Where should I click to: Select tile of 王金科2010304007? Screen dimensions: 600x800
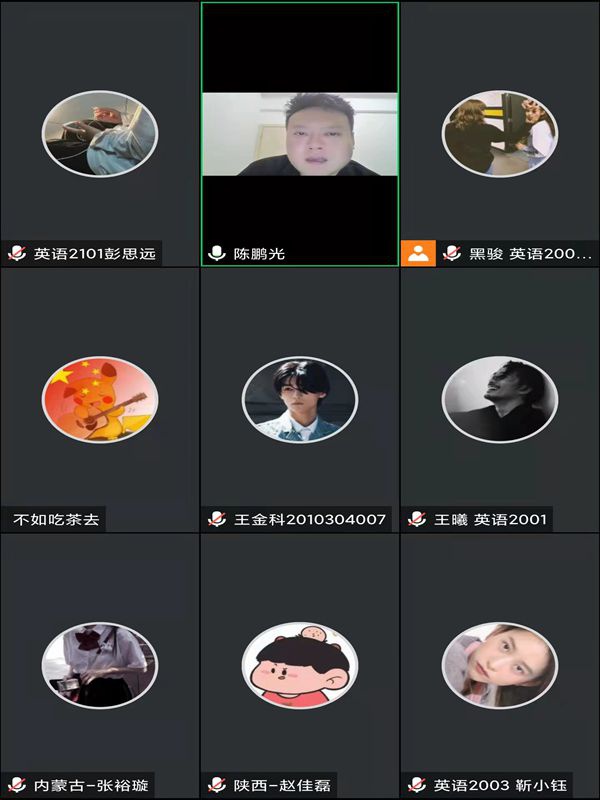click(x=300, y=400)
